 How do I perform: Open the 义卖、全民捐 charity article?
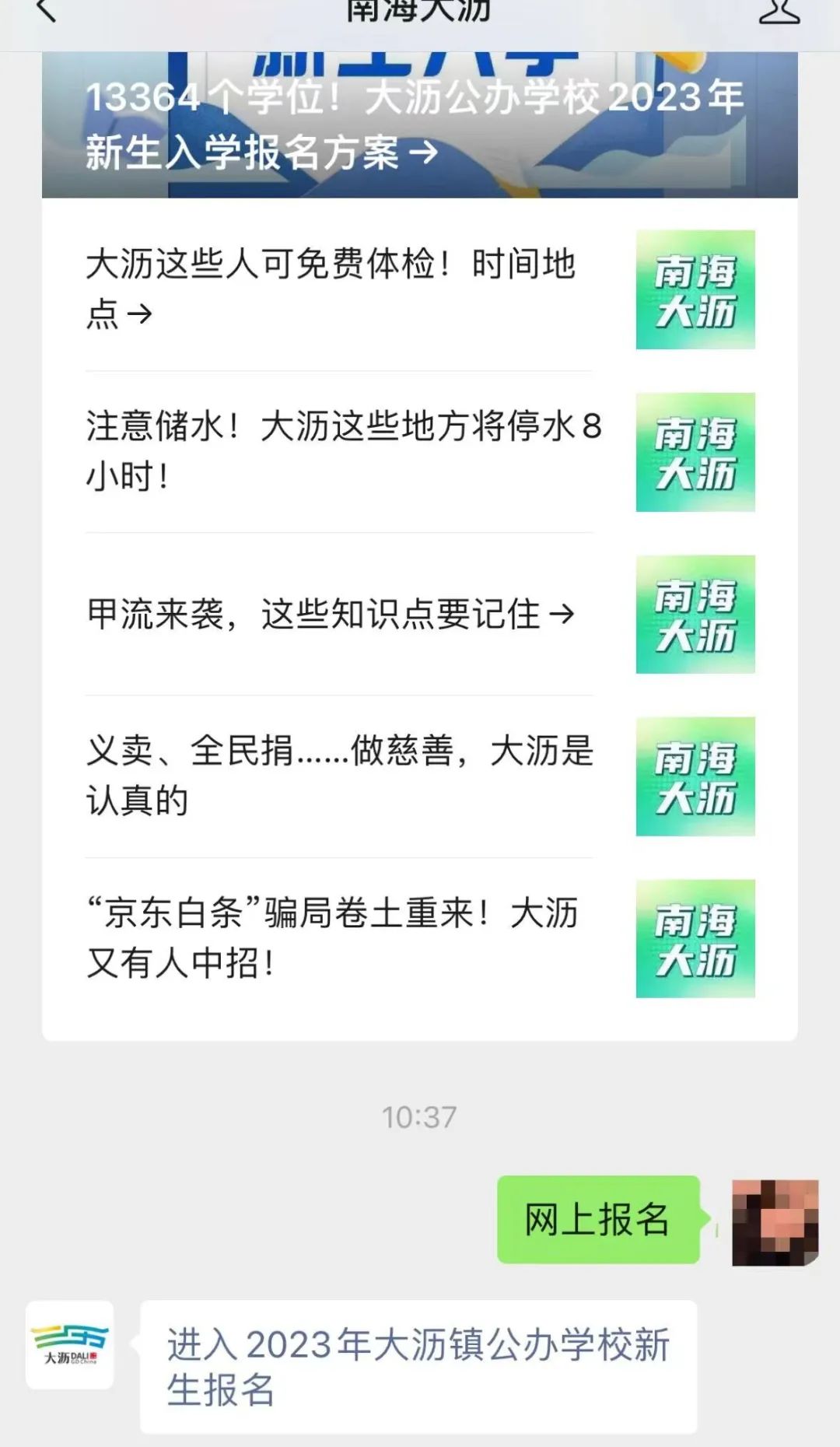(x=420, y=776)
